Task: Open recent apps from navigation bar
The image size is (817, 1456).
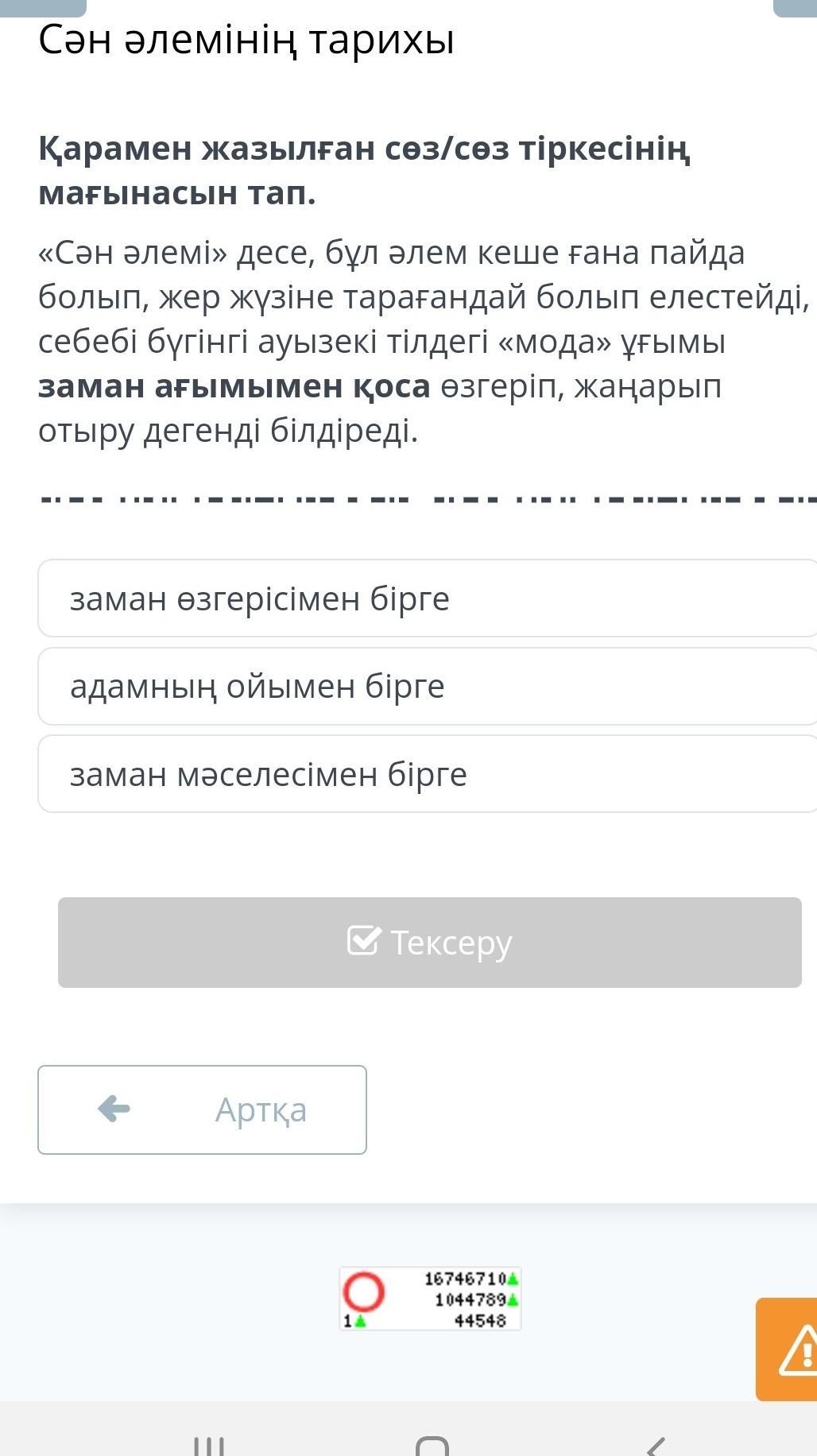Action: pos(209,1445)
